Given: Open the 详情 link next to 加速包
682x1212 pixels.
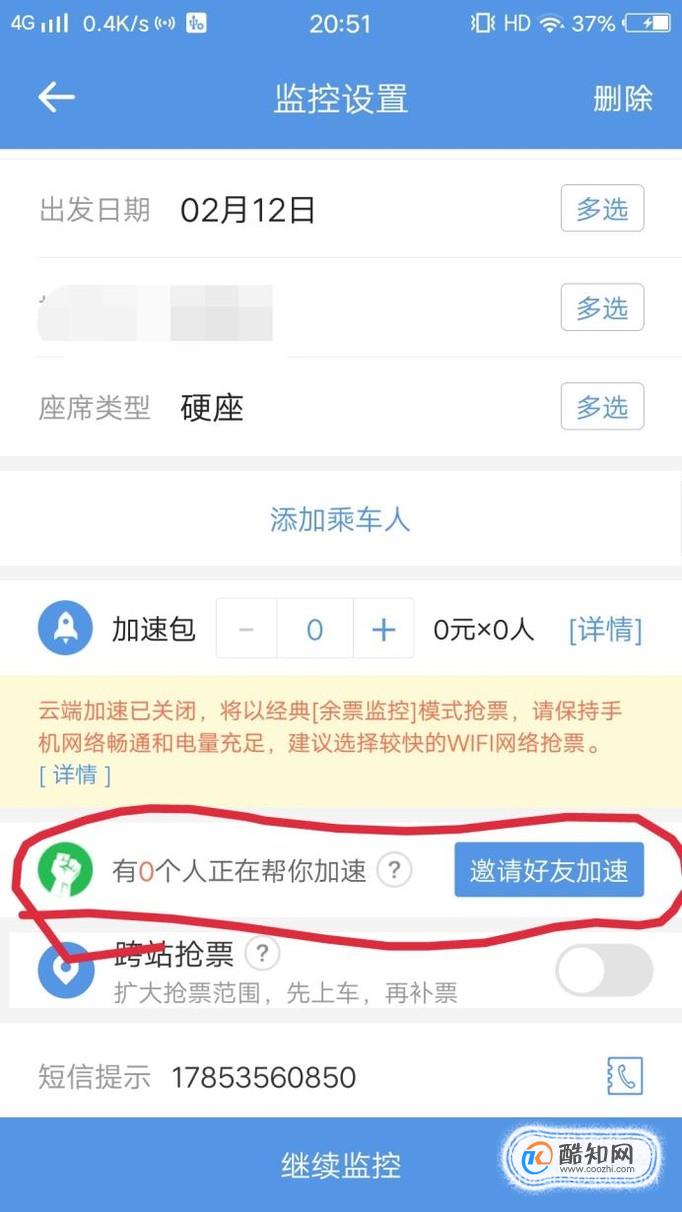Looking at the screenshot, I should point(605,629).
